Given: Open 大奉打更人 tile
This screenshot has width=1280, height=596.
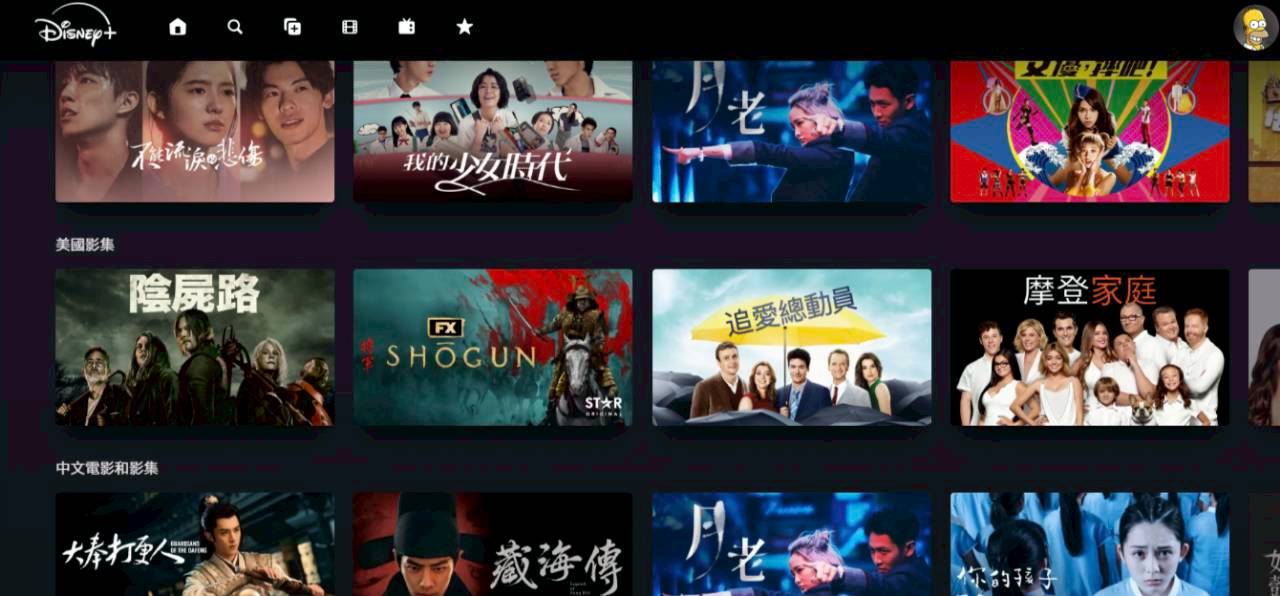Looking at the screenshot, I should 195,545.
